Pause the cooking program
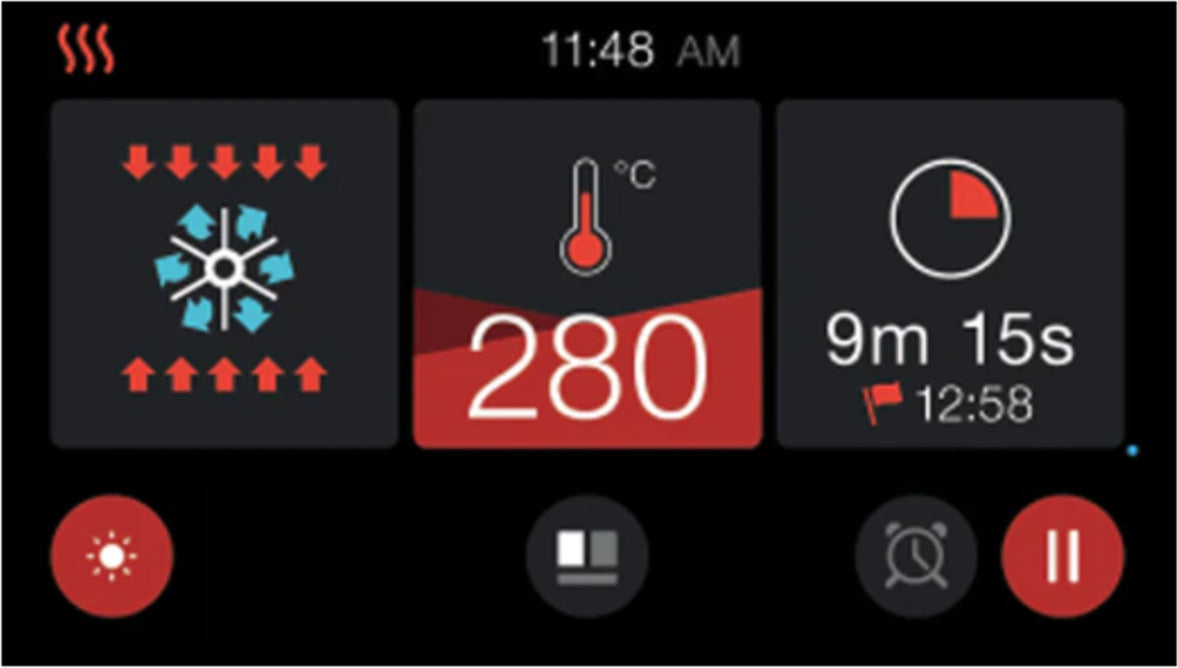The width and height of the screenshot is (1178, 668). pyautogui.click(x=1063, y=556)
